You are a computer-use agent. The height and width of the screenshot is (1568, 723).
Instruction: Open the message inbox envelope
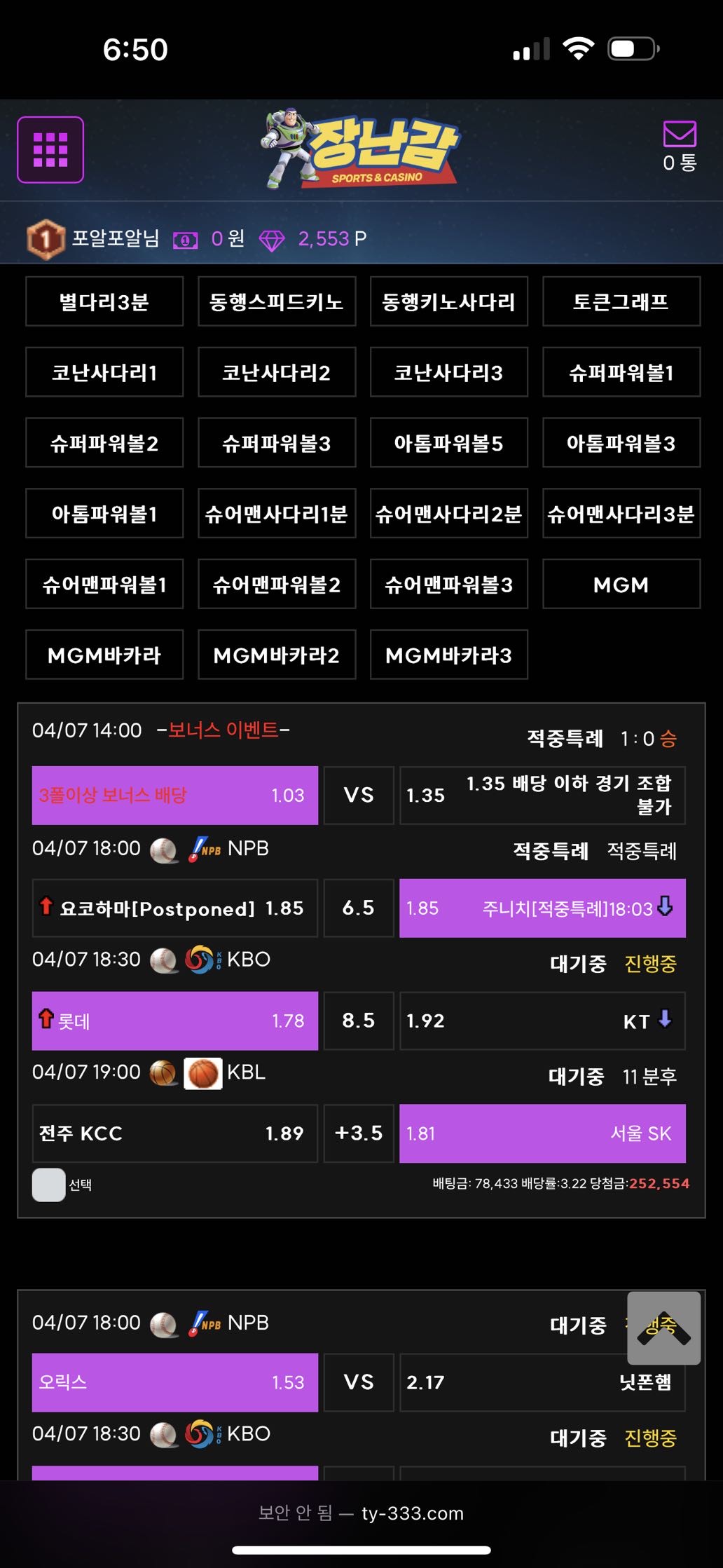pyautogui.click(x=679, y=135)
